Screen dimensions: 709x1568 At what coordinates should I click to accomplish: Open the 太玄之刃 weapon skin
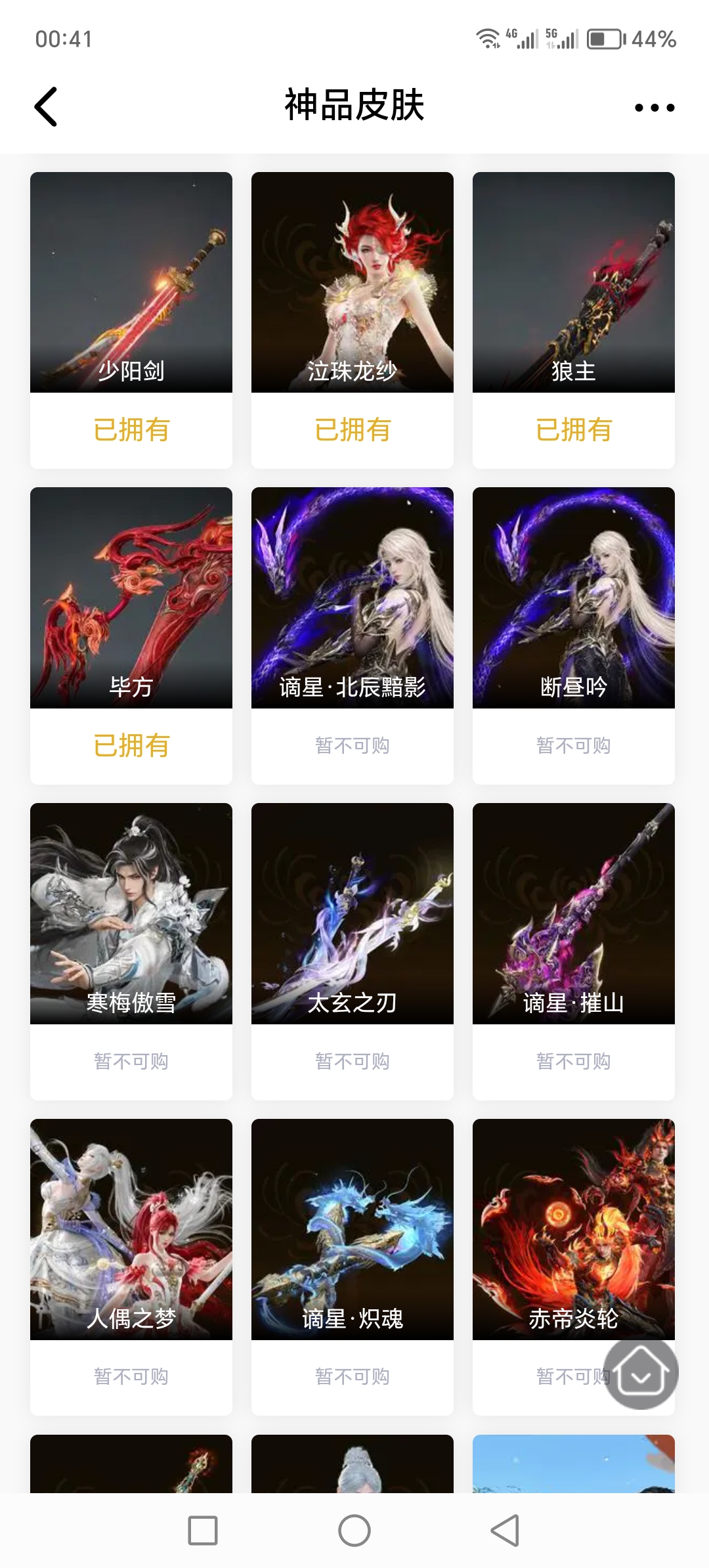tap(353, 913)
